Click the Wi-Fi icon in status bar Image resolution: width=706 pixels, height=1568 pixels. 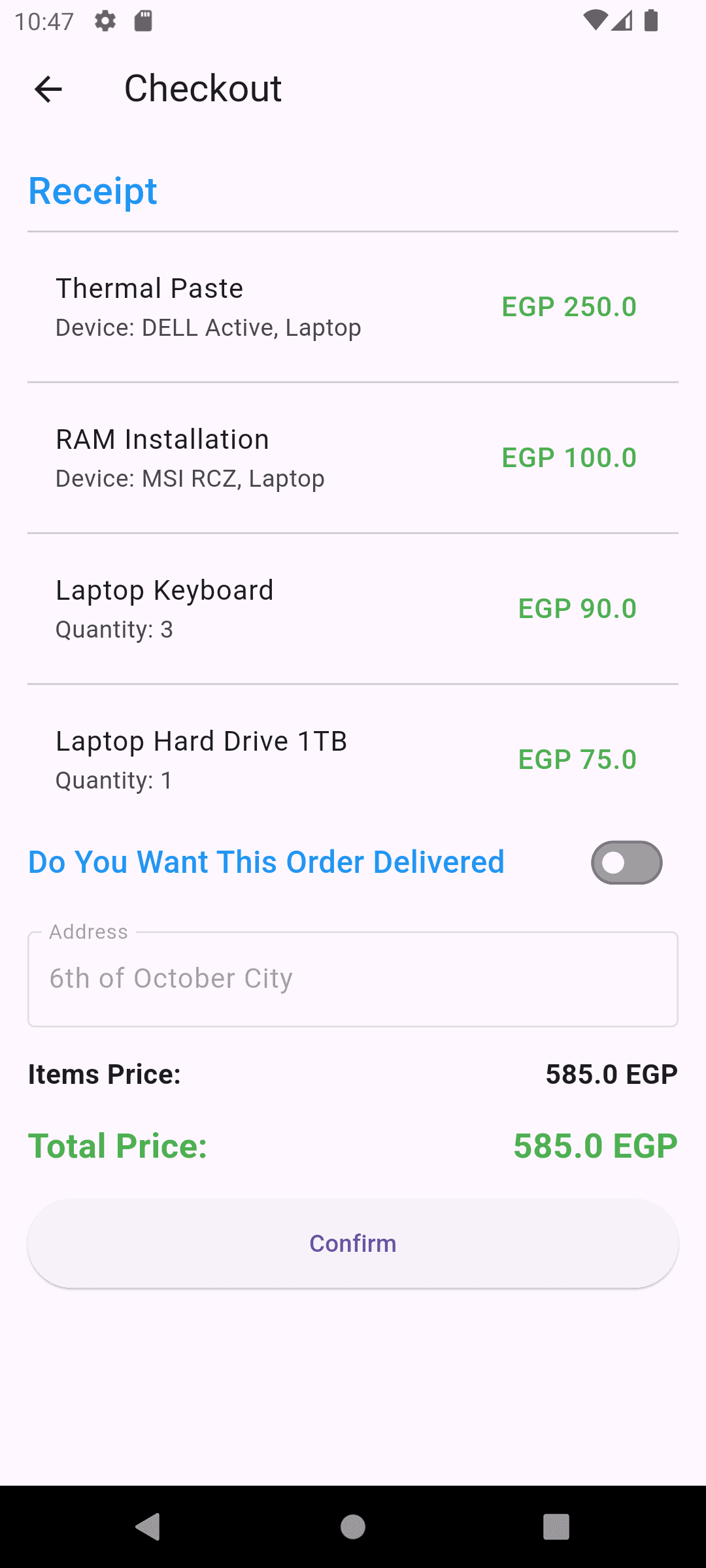pos(596,20)
